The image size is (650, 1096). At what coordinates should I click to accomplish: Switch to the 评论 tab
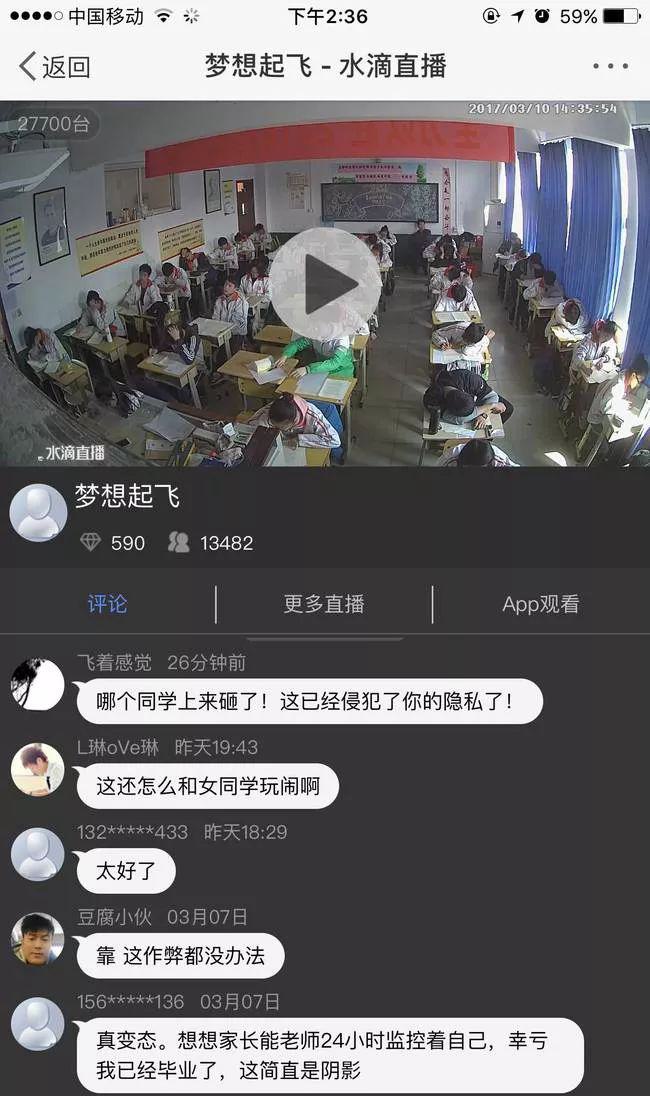tap(107, 604)
